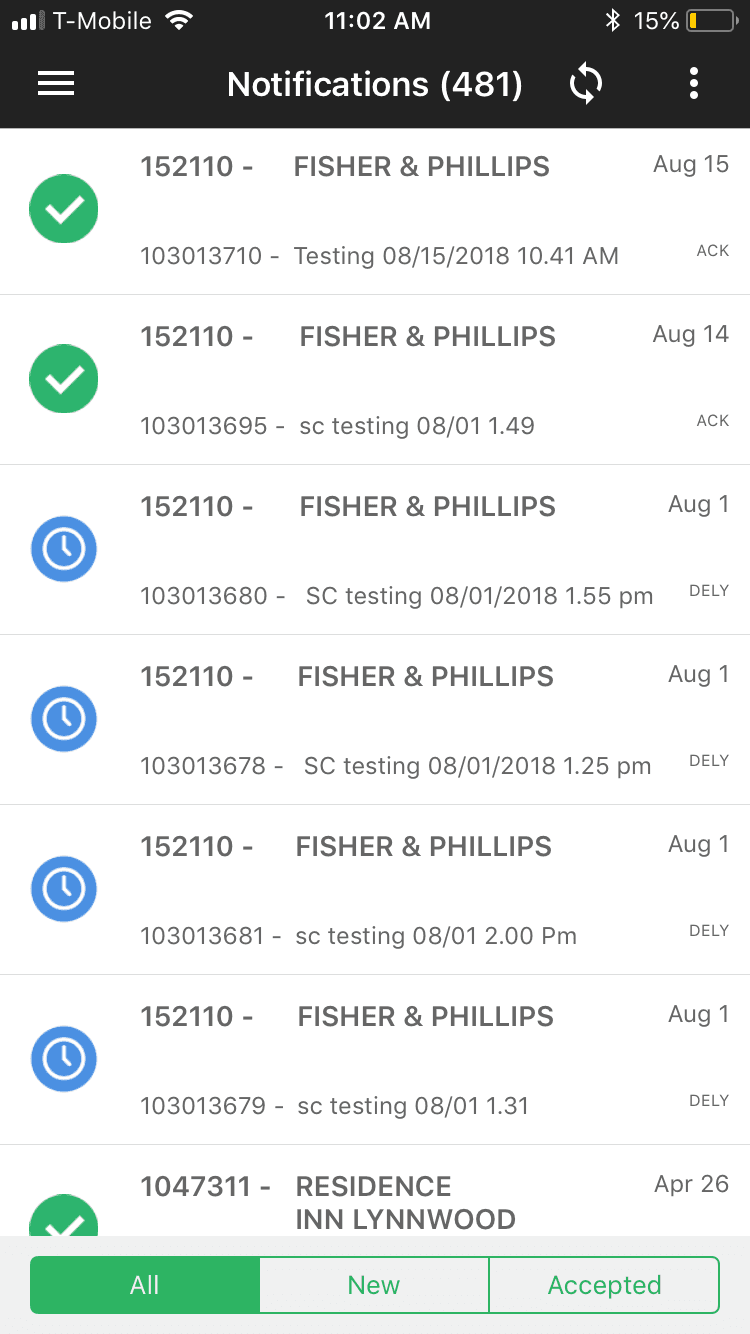Screen dimensions: 750x1334
Task: Enable the Accepted filter
Action: point(604,1285)
